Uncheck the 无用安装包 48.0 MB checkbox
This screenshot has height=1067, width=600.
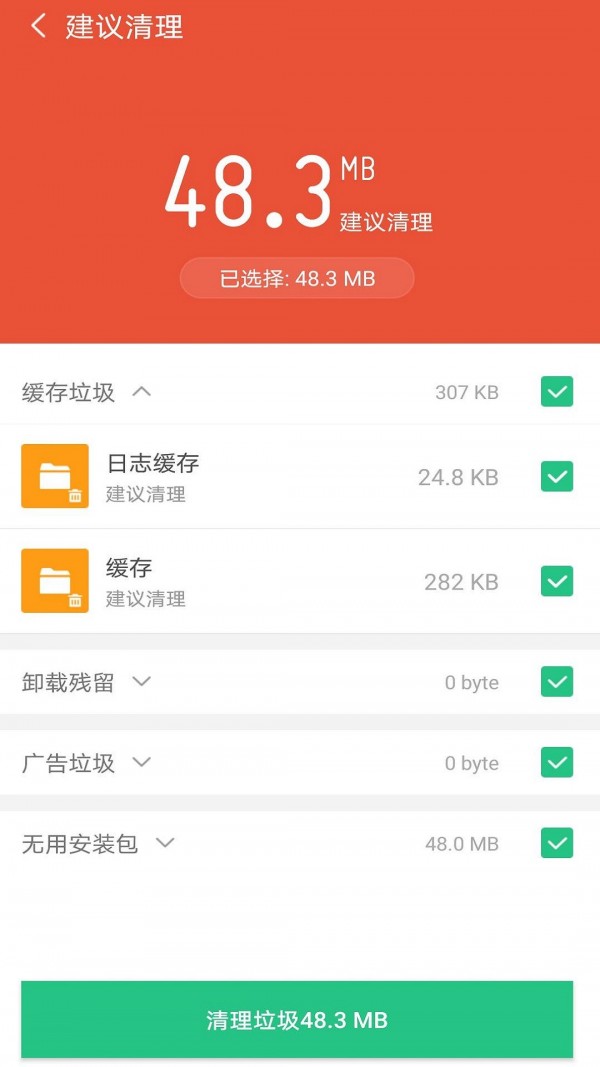[557, 844]
